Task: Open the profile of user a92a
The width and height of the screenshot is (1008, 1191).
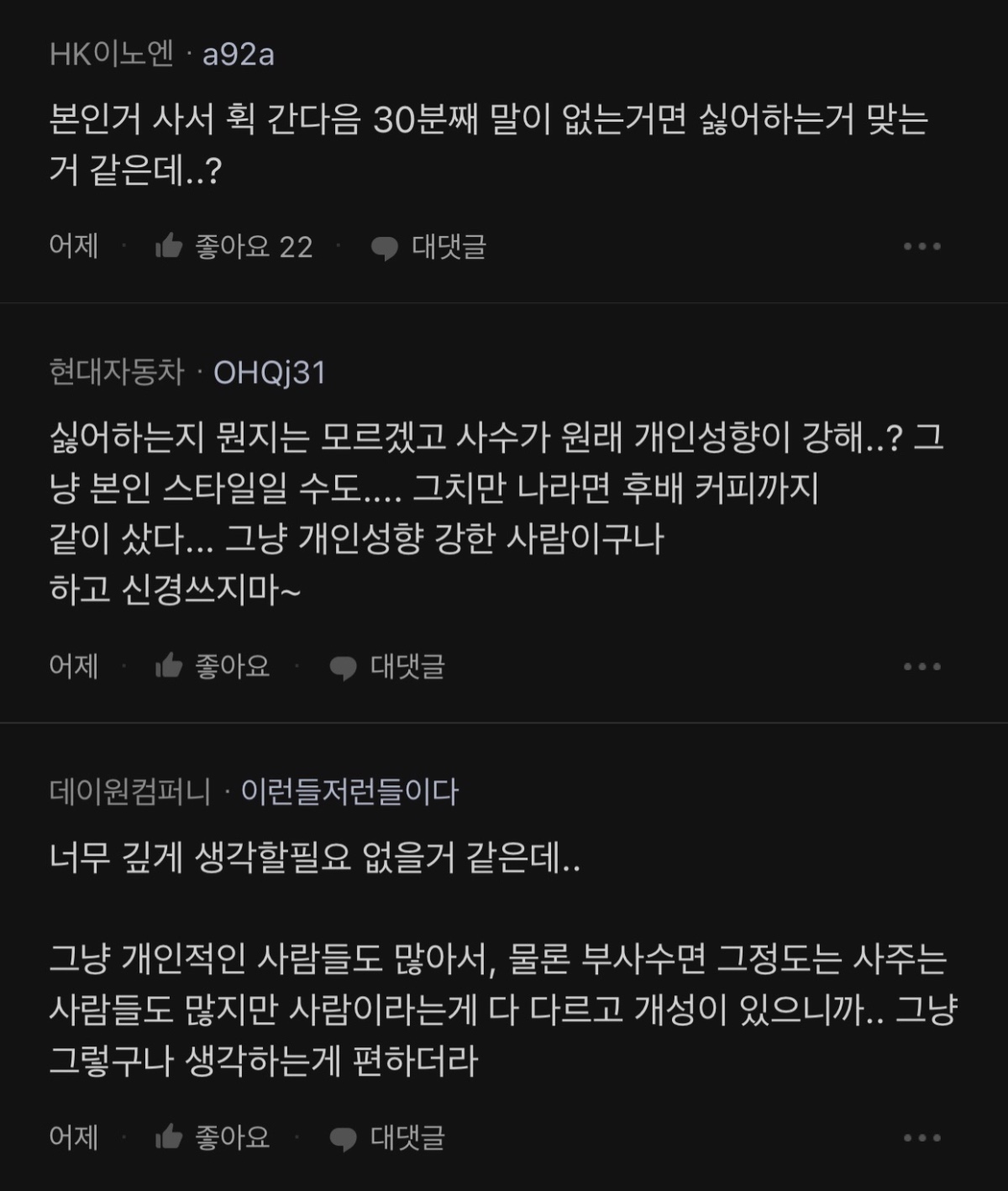Action: (239, 55)
